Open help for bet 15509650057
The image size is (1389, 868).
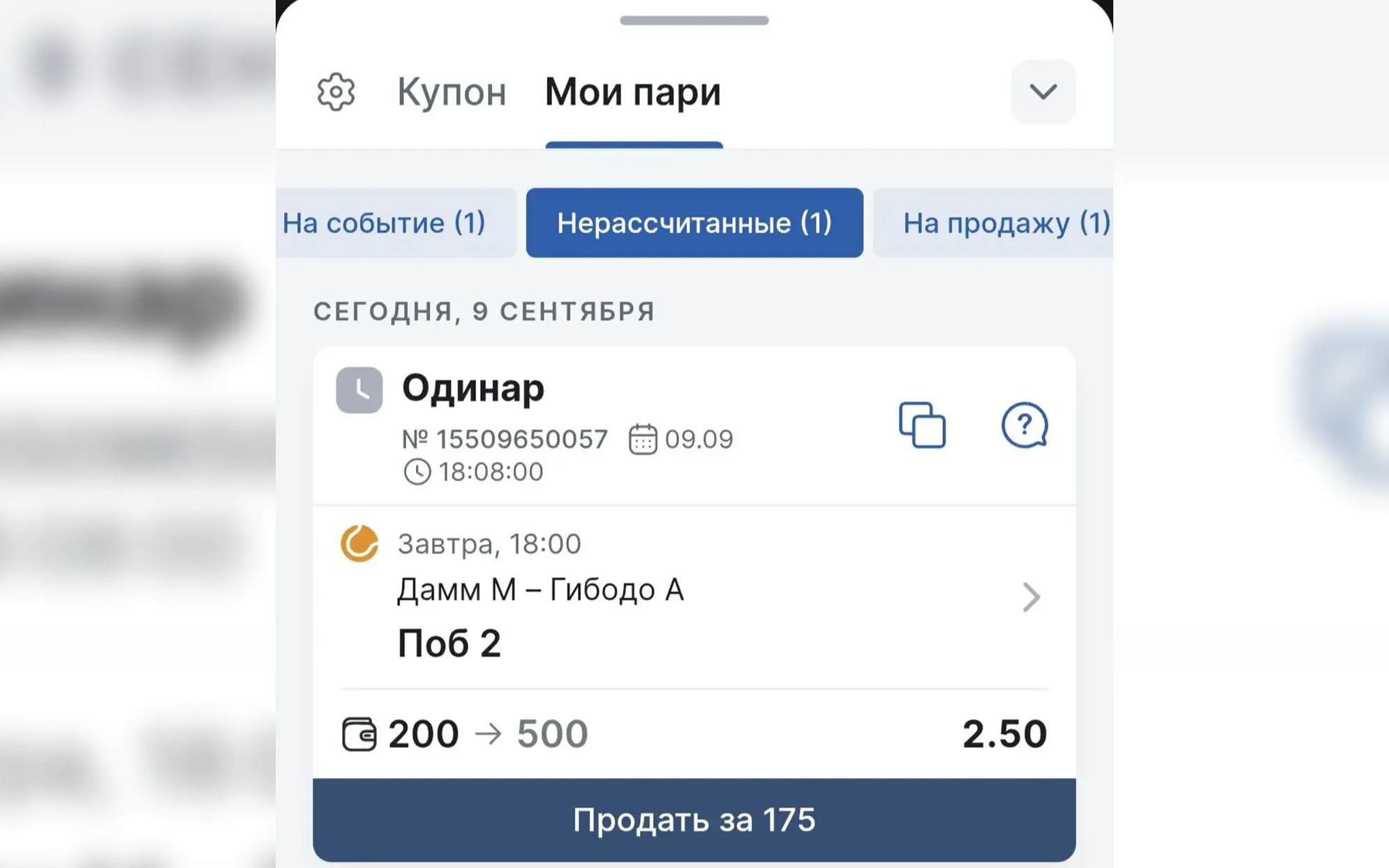point(1024,425)
